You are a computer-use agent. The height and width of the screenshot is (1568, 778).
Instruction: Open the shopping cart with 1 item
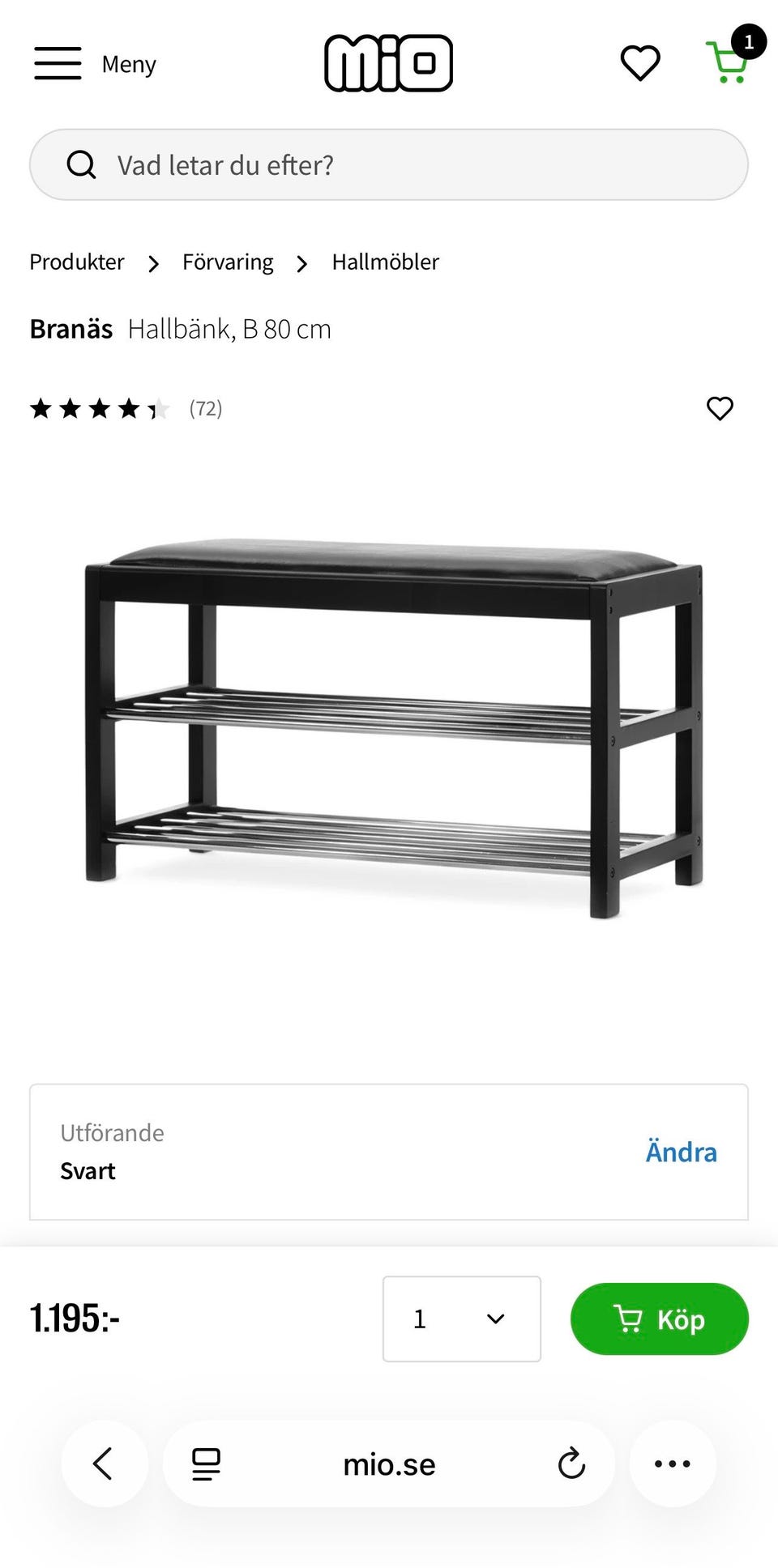click(728, 63)
